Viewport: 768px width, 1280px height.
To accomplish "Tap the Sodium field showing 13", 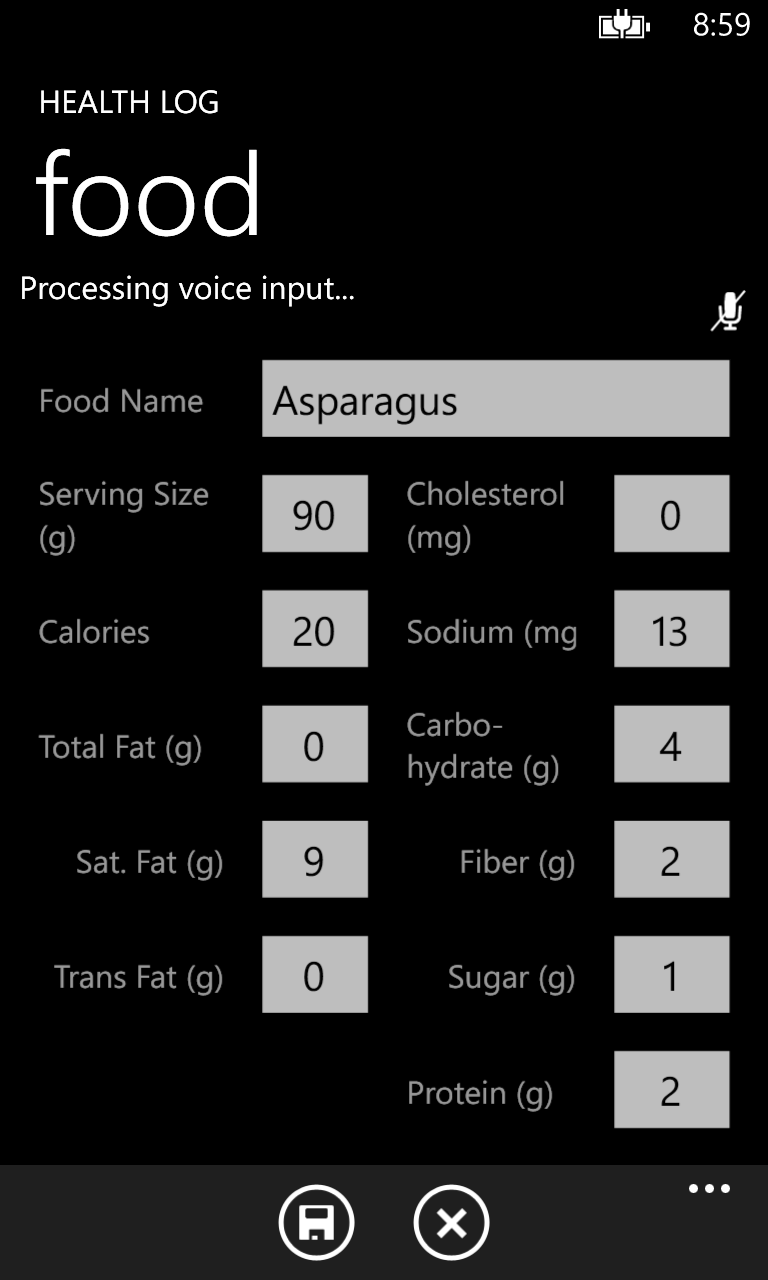I will pyautogui.click(x=671, y=629).
